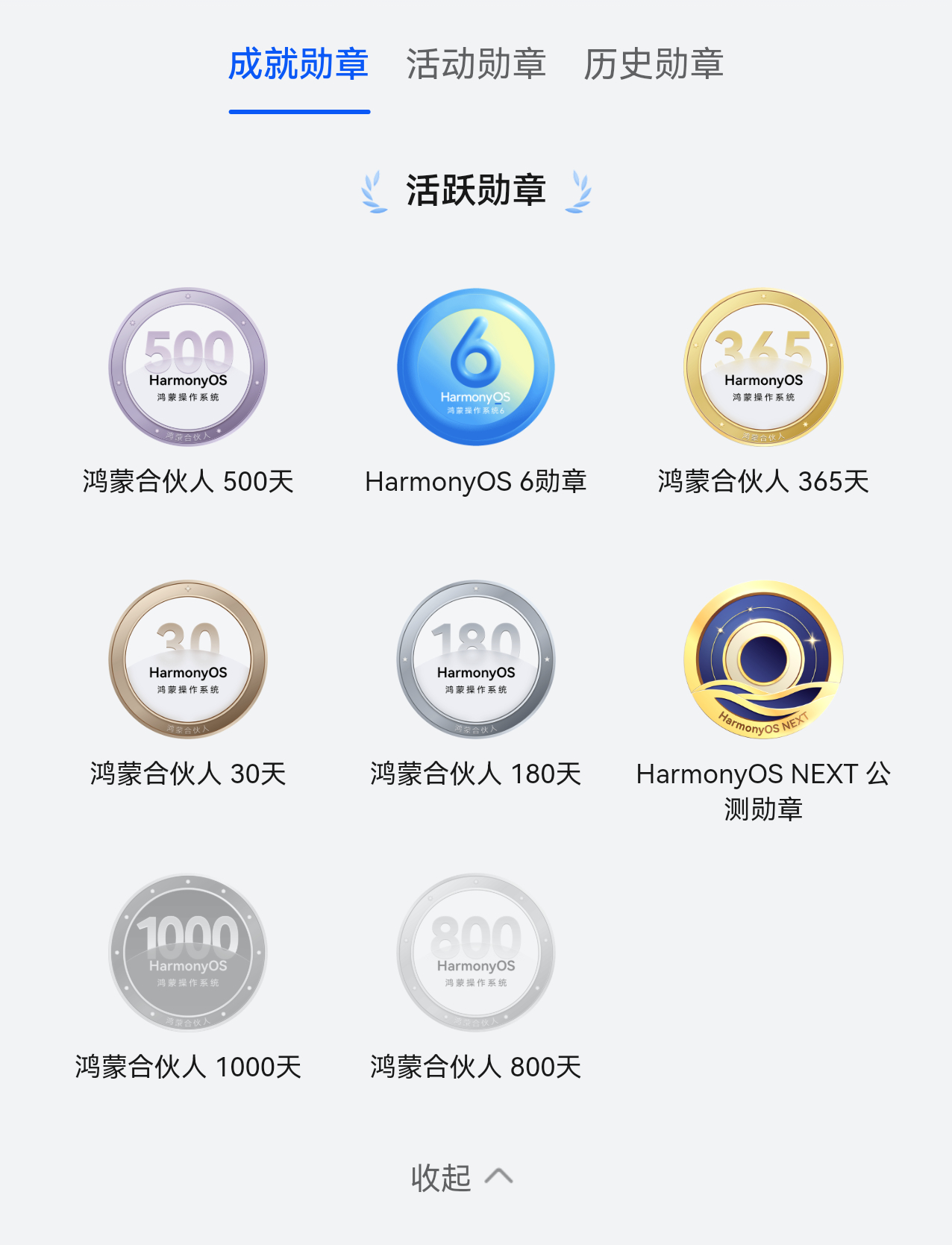
Task: Click the upward chevron next to 收起
Action: [498, 1175]
